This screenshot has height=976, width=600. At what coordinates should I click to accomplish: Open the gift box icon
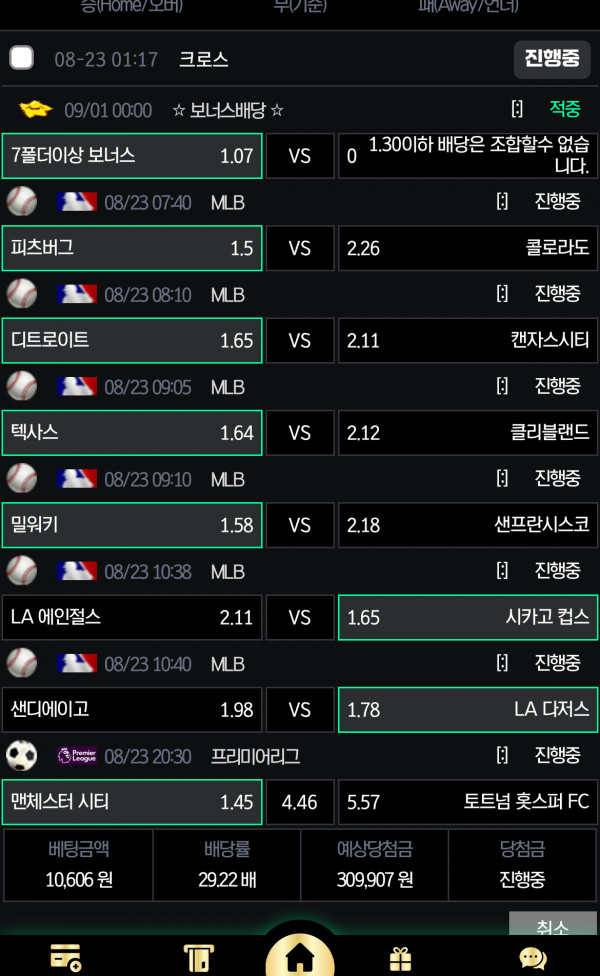click(x=400, y=959)
